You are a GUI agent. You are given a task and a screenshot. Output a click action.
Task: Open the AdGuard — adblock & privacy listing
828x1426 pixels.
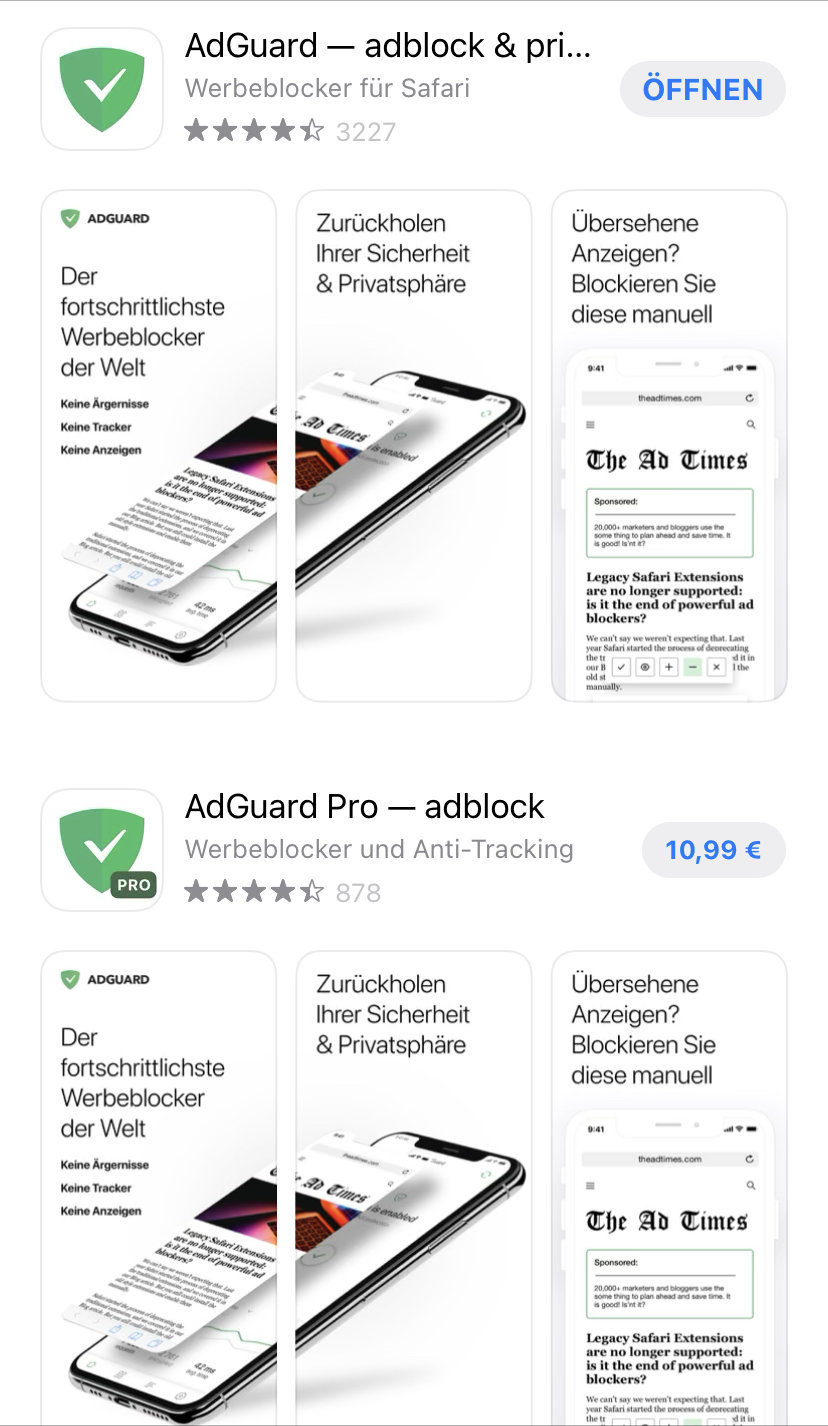click(388, 47)
